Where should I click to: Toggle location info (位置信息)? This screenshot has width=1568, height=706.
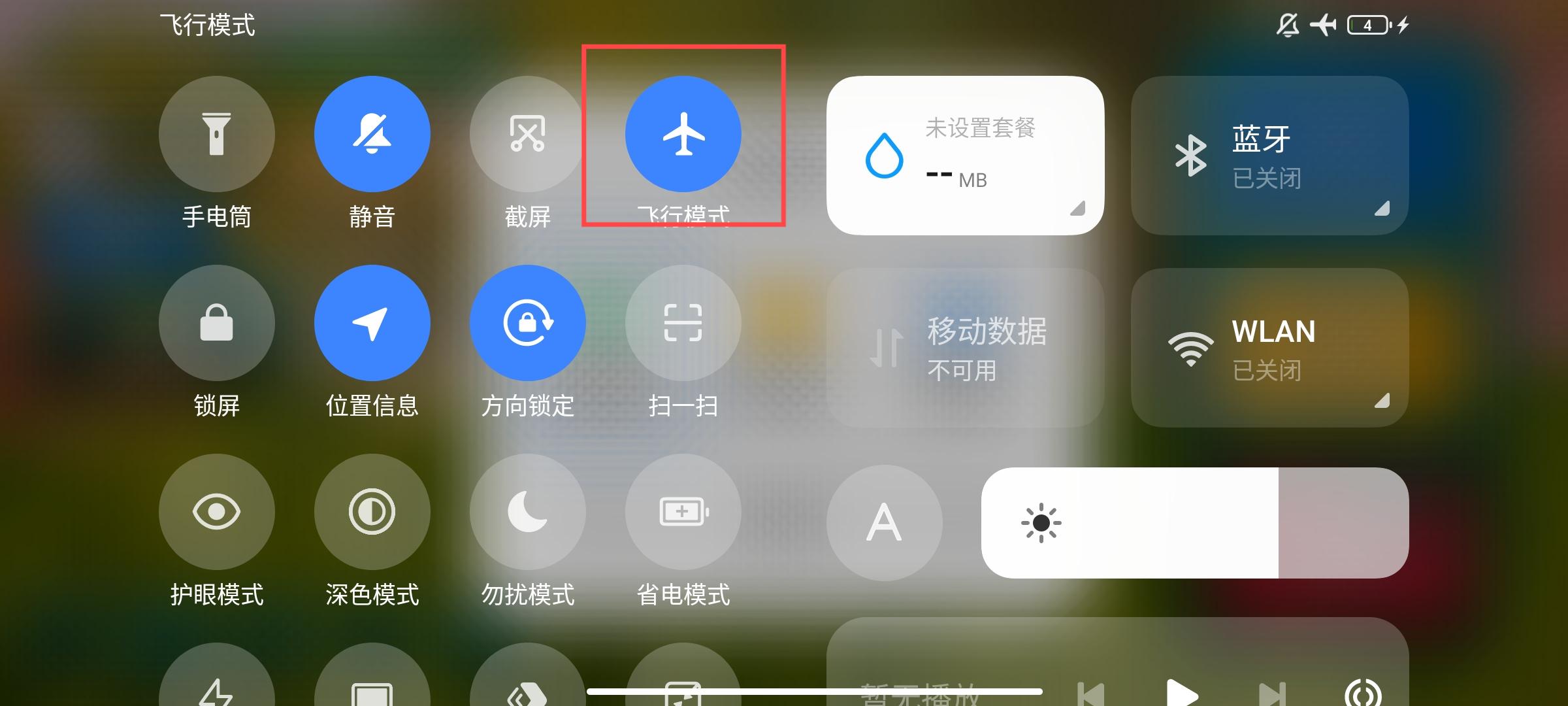point(372,323)
